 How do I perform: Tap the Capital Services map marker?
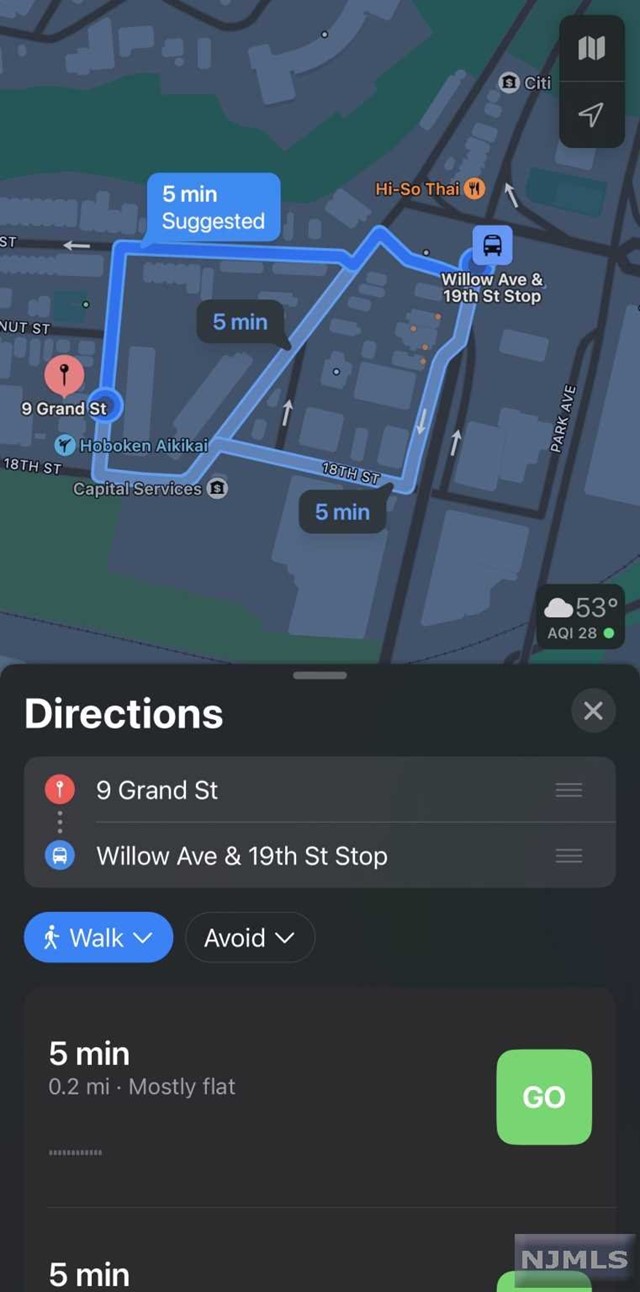coord(217,489)
